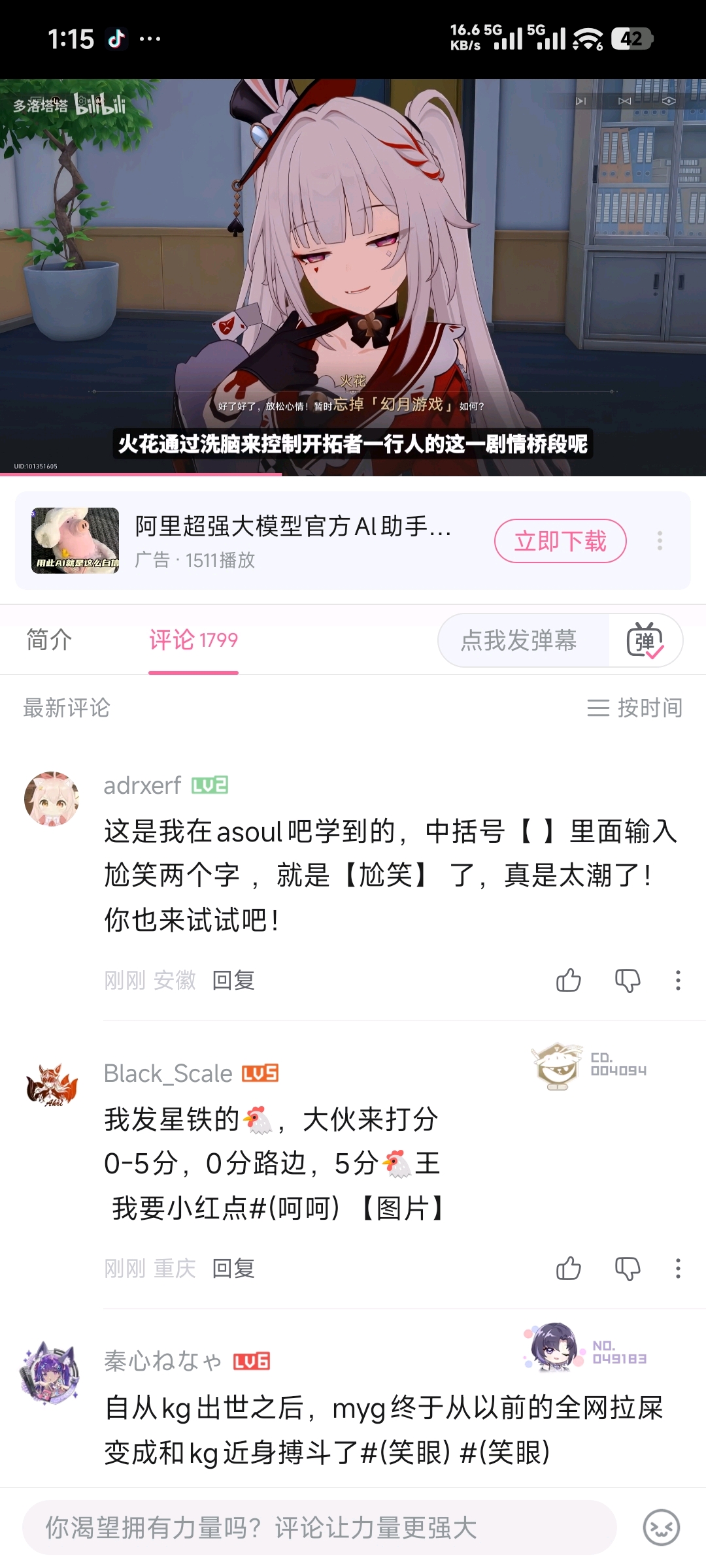
Task: Open the comment box at the bottom
Action: [x=320, y=1527]
